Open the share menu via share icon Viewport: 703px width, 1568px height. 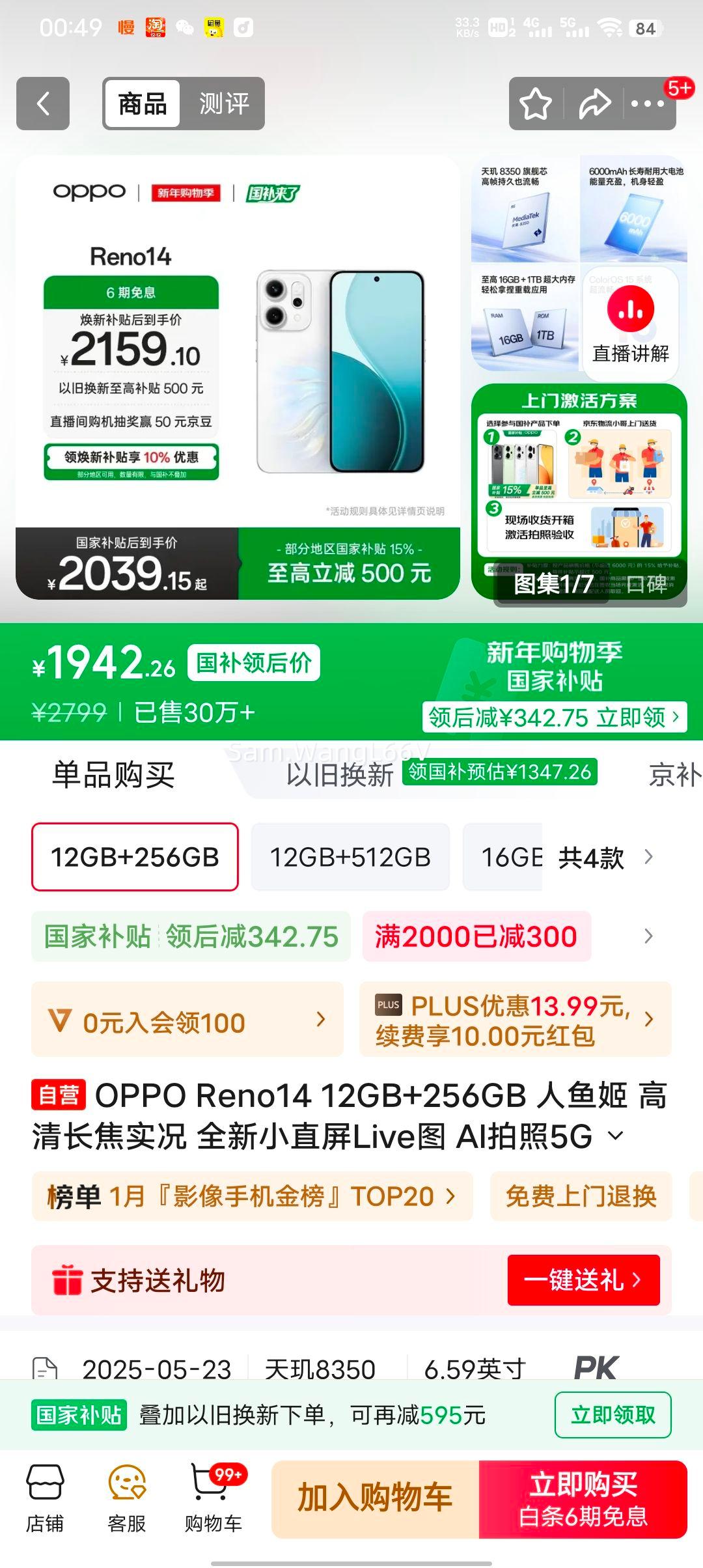[594, 104]
